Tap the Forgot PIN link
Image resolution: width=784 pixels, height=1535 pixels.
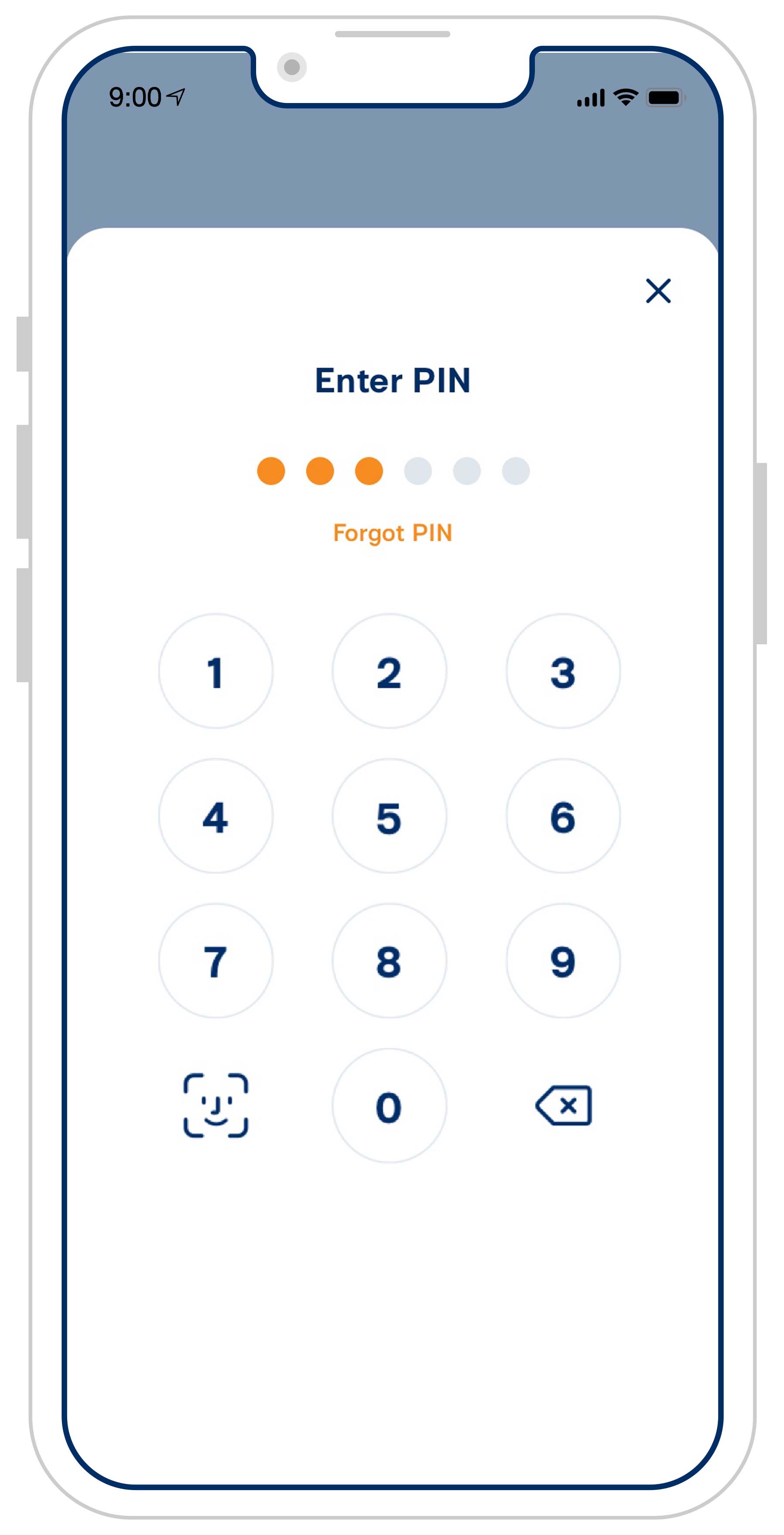392,533
